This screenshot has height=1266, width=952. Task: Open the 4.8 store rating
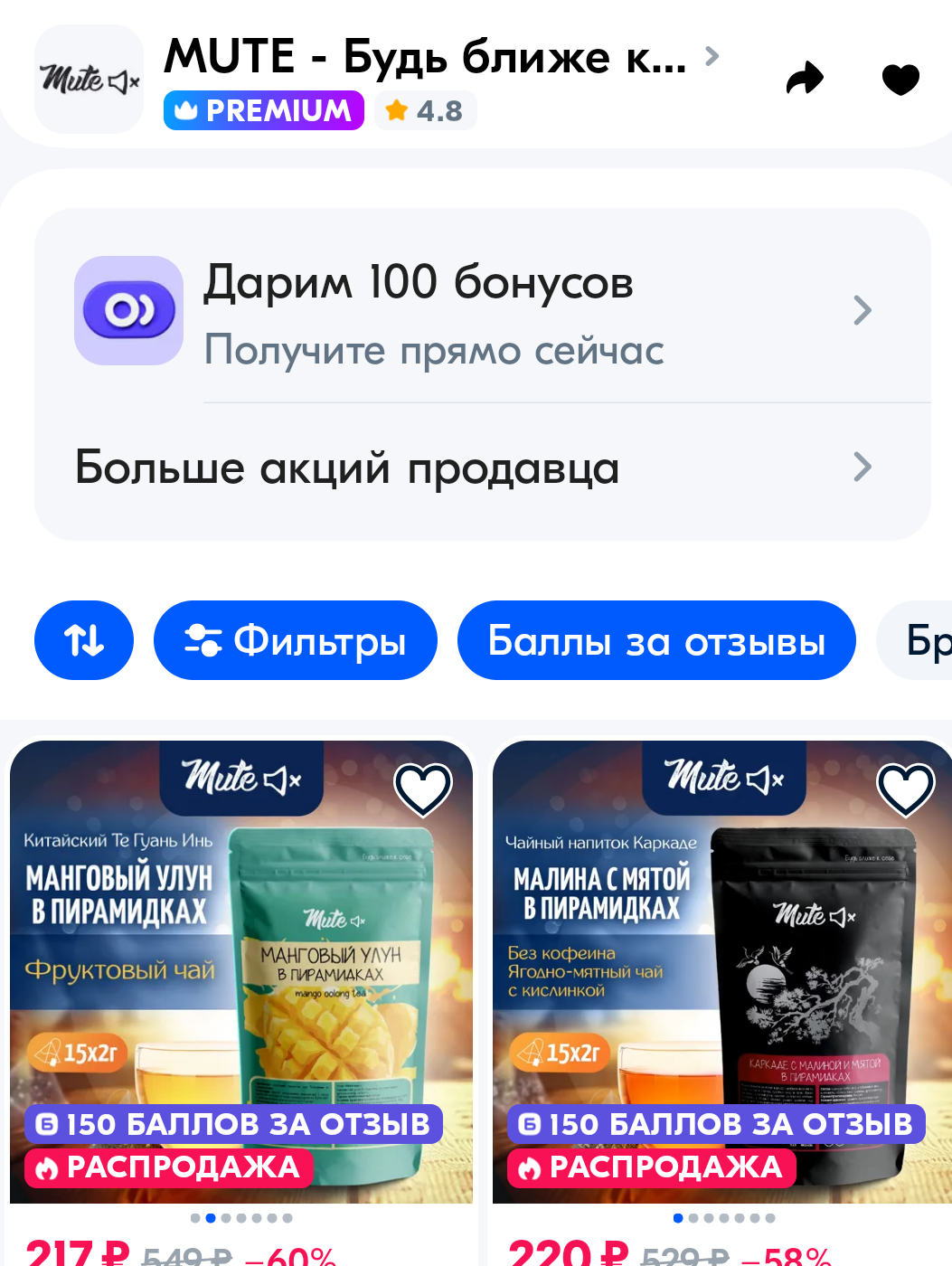click(425, 110)
